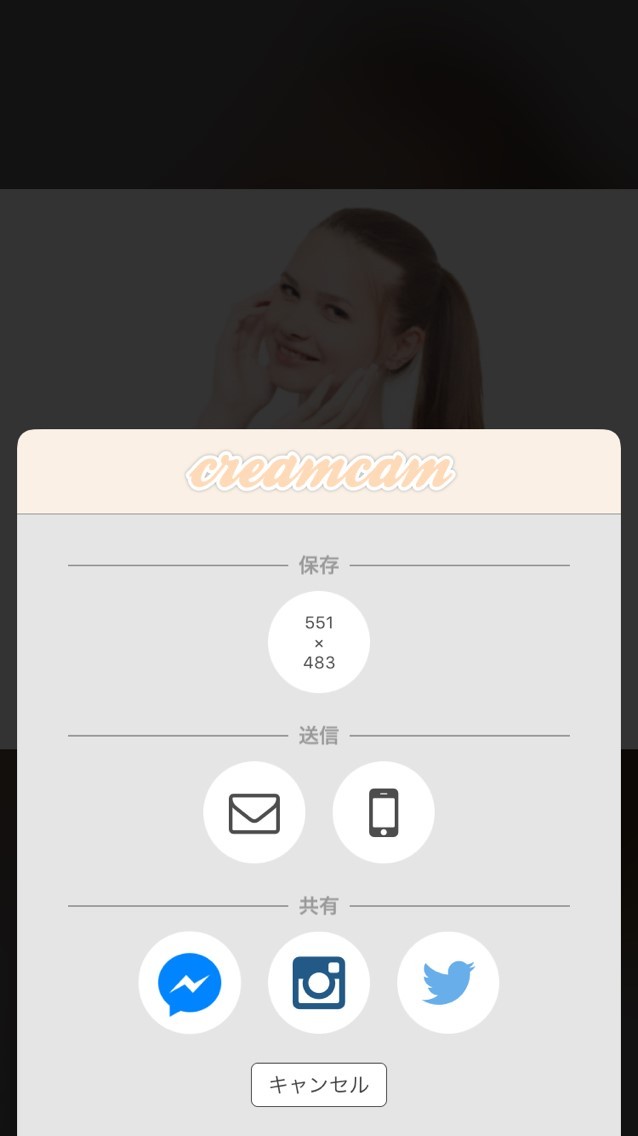Send the photo by email envelope icon
The image size is (638, 1136).
coord(254,812)
